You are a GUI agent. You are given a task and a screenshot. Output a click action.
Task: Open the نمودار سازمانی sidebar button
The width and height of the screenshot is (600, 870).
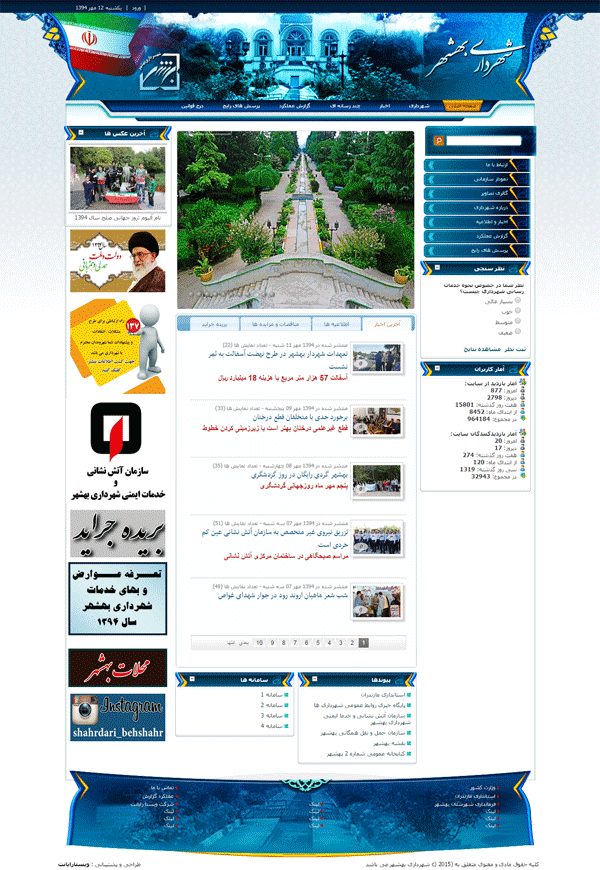(x=476, y=179)
